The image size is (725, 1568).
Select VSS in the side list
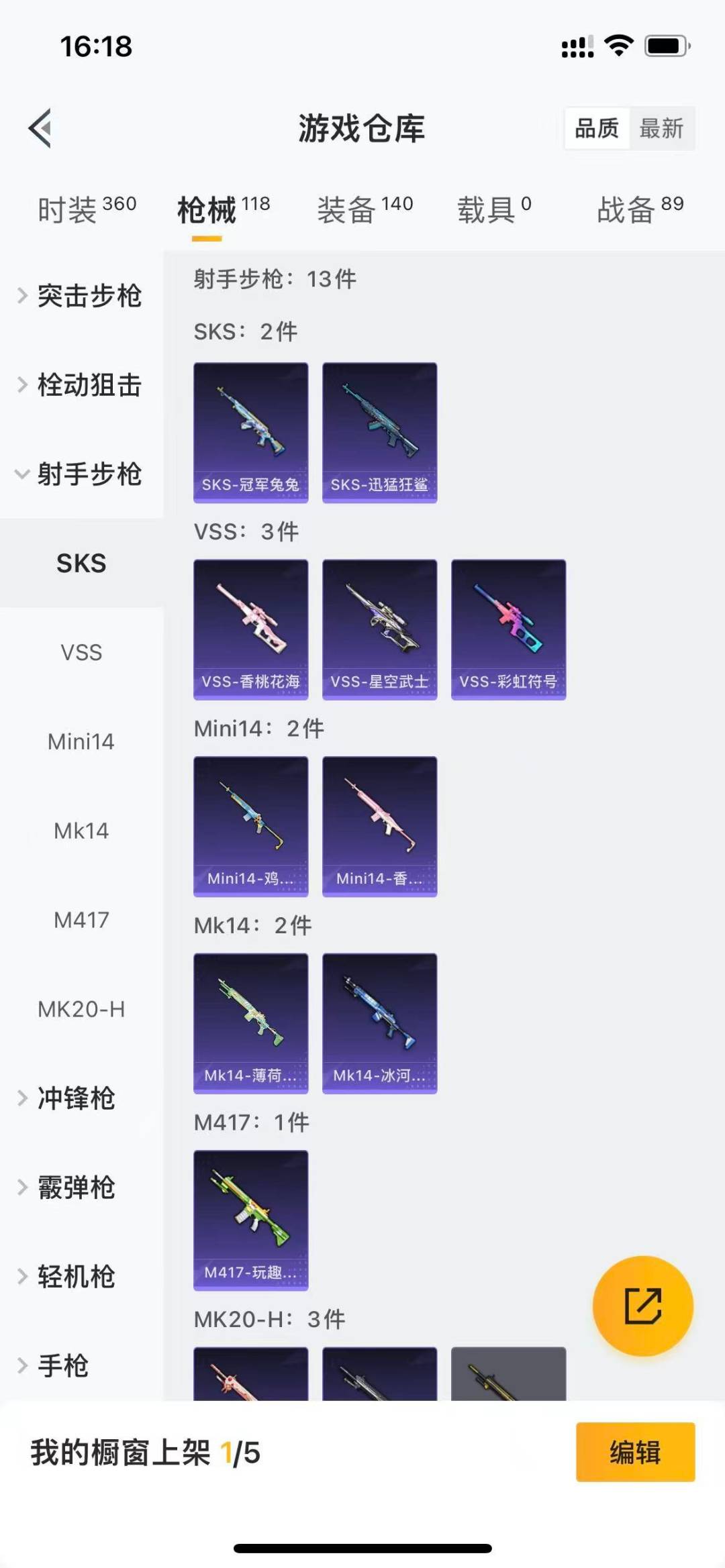(x=81, y=652)
